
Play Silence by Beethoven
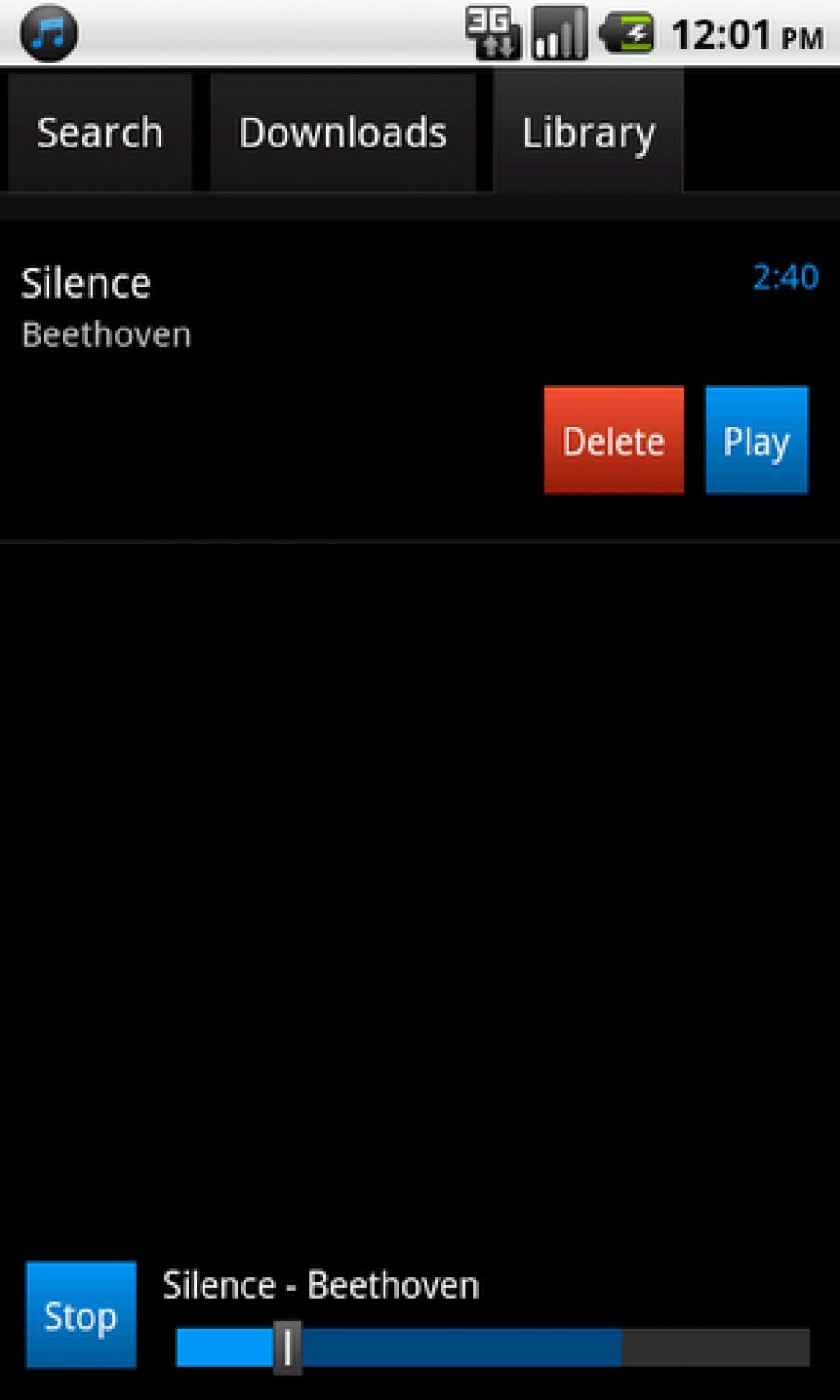[x=756, y=440]
